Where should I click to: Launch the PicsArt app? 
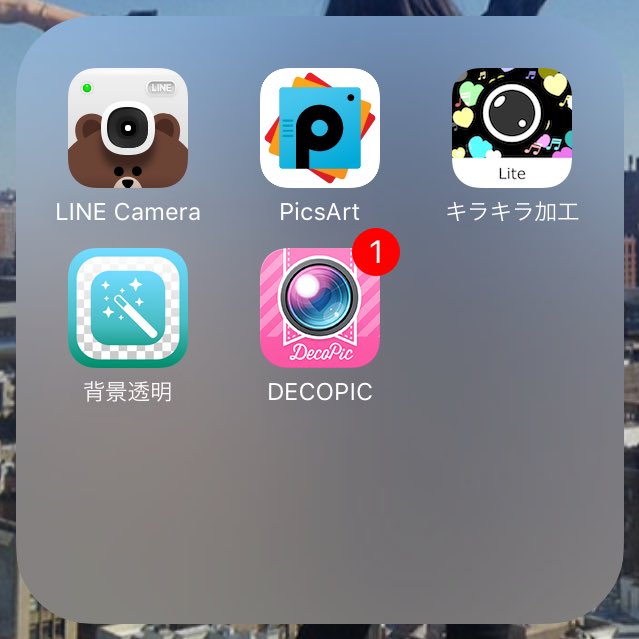click(x=319, y=129)
